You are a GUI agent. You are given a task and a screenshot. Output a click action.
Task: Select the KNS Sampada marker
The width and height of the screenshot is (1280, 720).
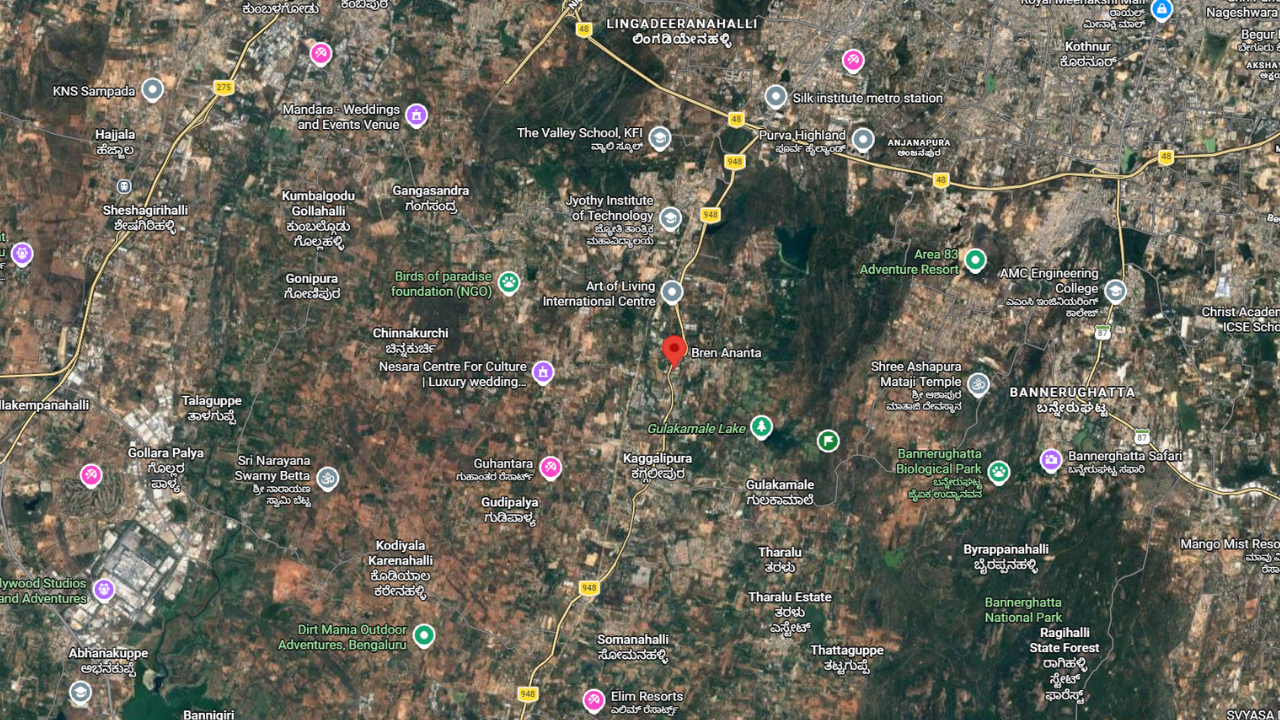pos(152,90)
